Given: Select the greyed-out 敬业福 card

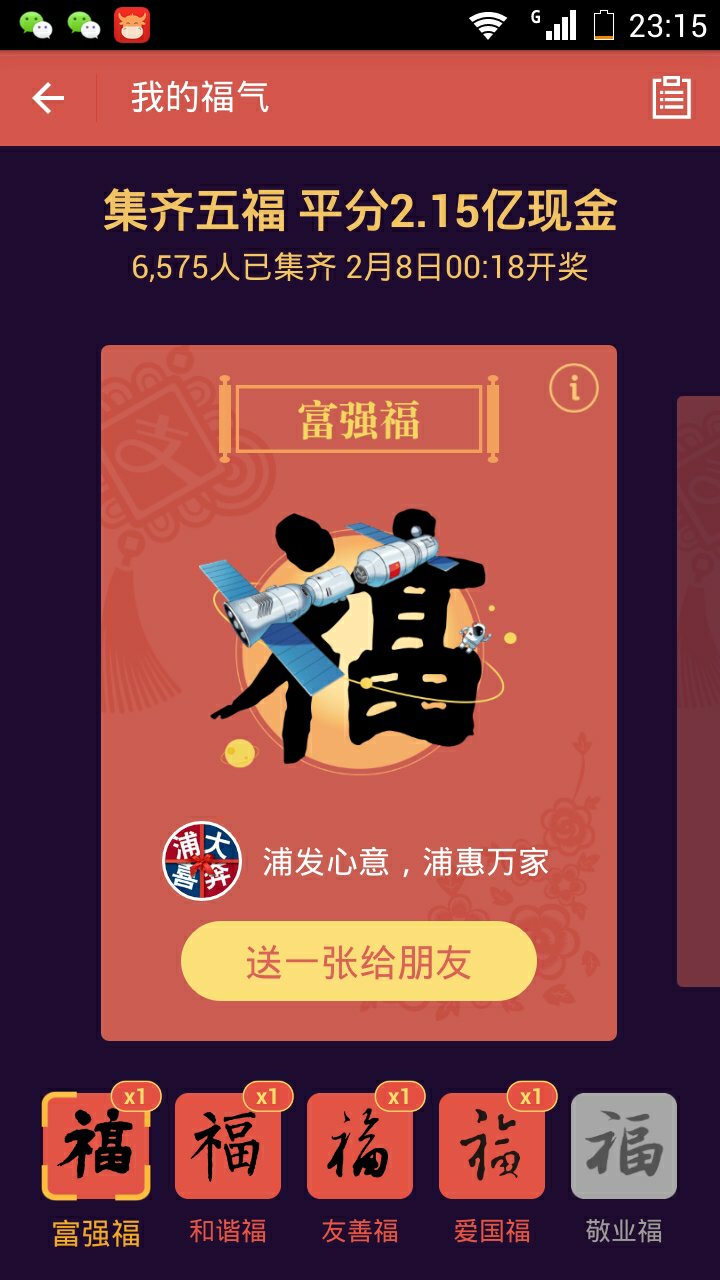Looking at the screenshot, I should 623,1146.
